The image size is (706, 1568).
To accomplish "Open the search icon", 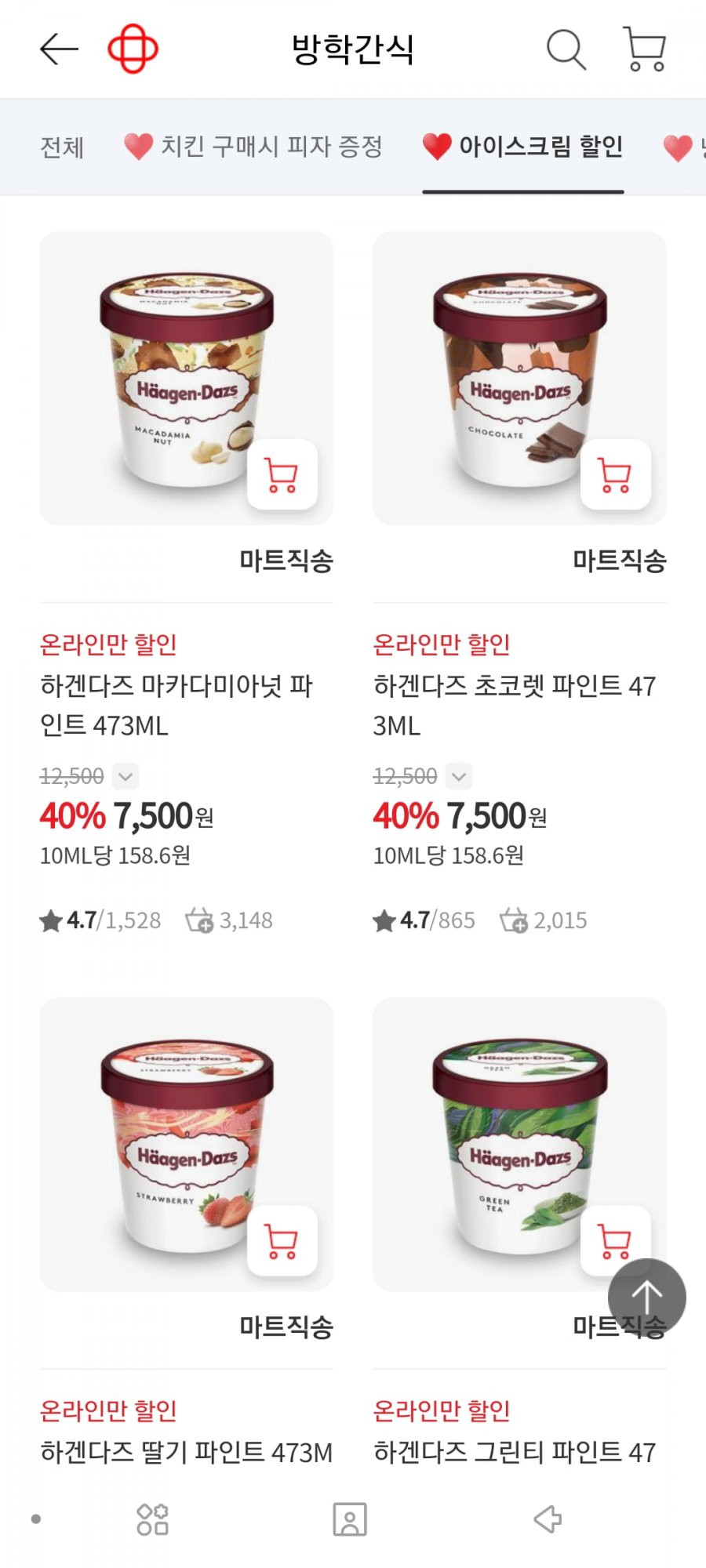I will tap(566, 50).
